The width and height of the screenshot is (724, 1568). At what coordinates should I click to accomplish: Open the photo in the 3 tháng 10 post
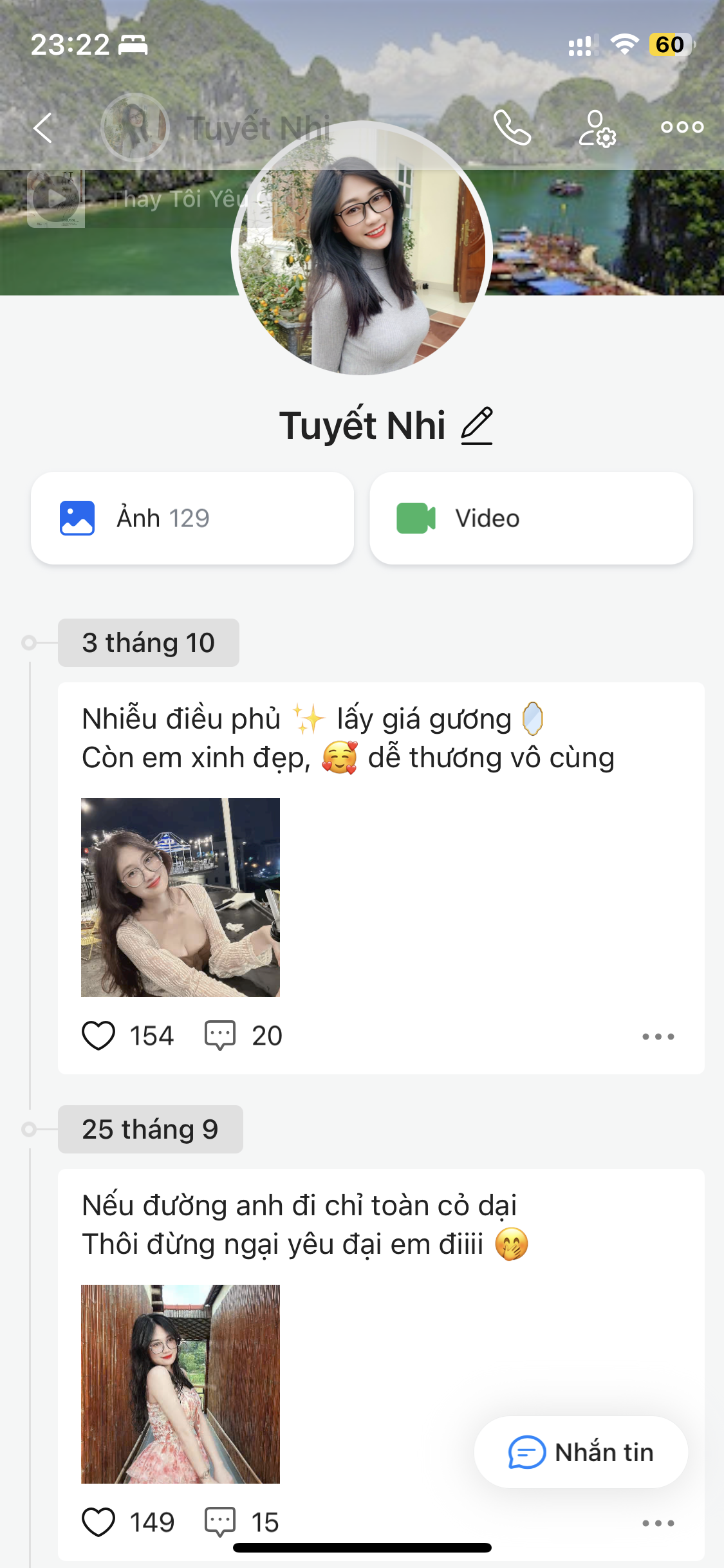pos(180,897)
